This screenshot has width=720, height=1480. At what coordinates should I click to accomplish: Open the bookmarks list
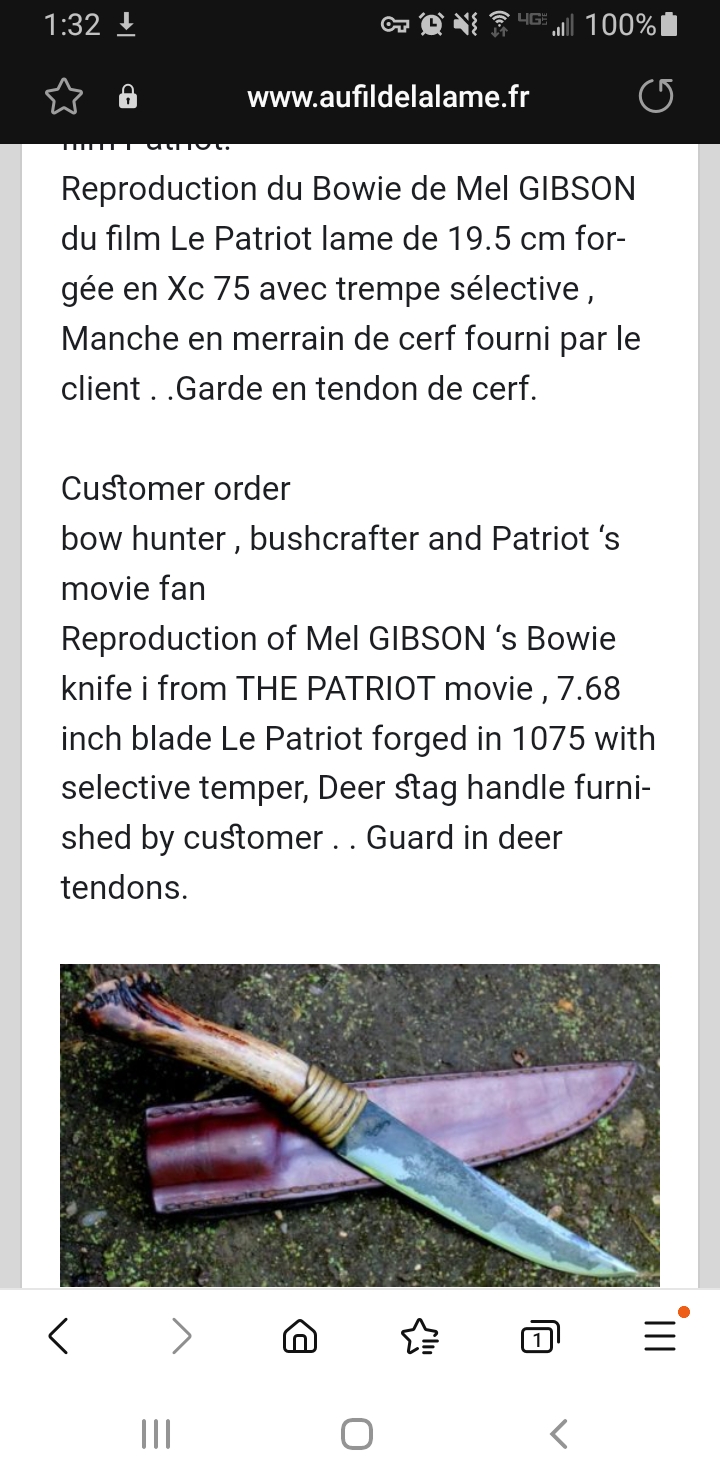(x=419, y=1336)
